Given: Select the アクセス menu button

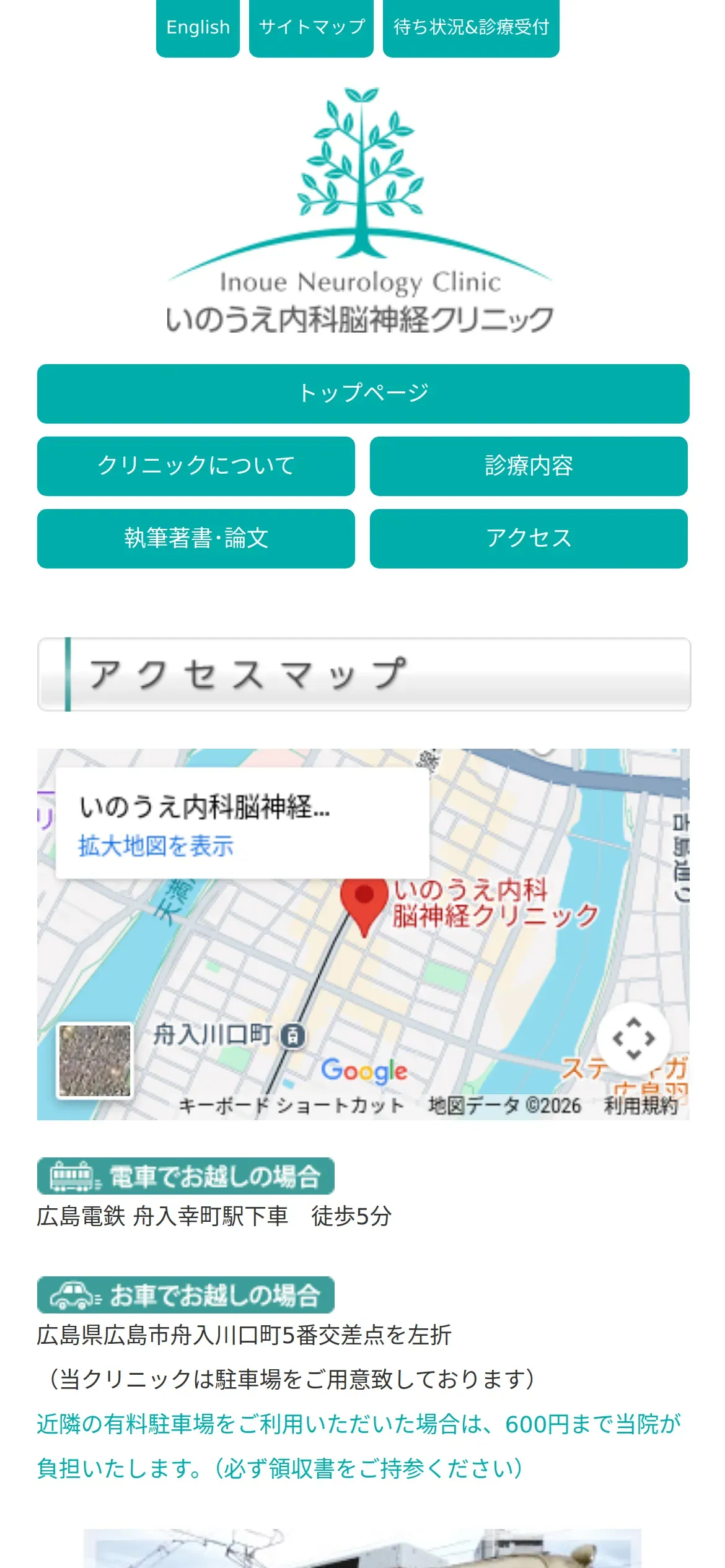Looking at the screenshot, I should click(529, 538).
